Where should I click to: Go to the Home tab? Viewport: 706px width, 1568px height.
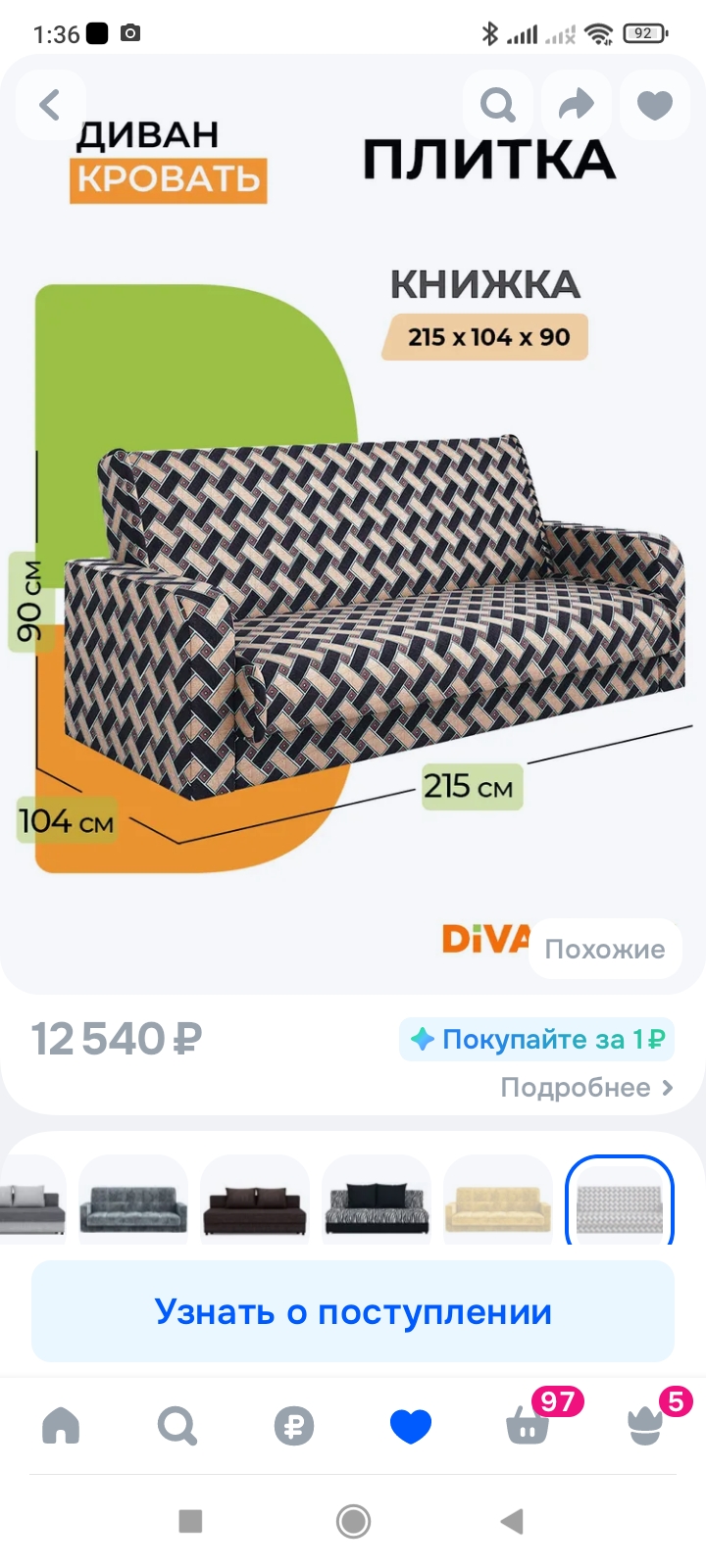click(61, 1426)
